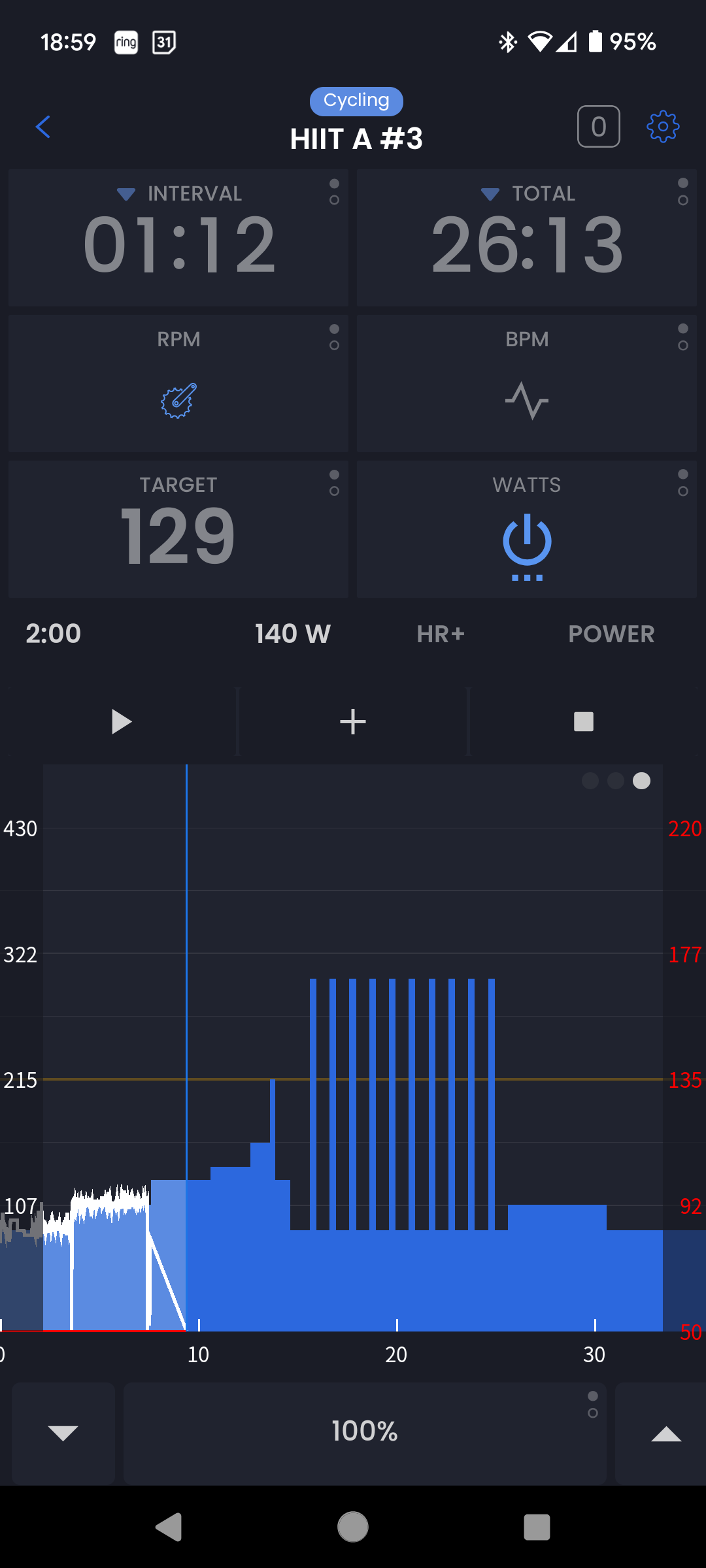Select the POWER mode
The width and height of the screenshot is (706, 1568).
click(x=611, y=634)
